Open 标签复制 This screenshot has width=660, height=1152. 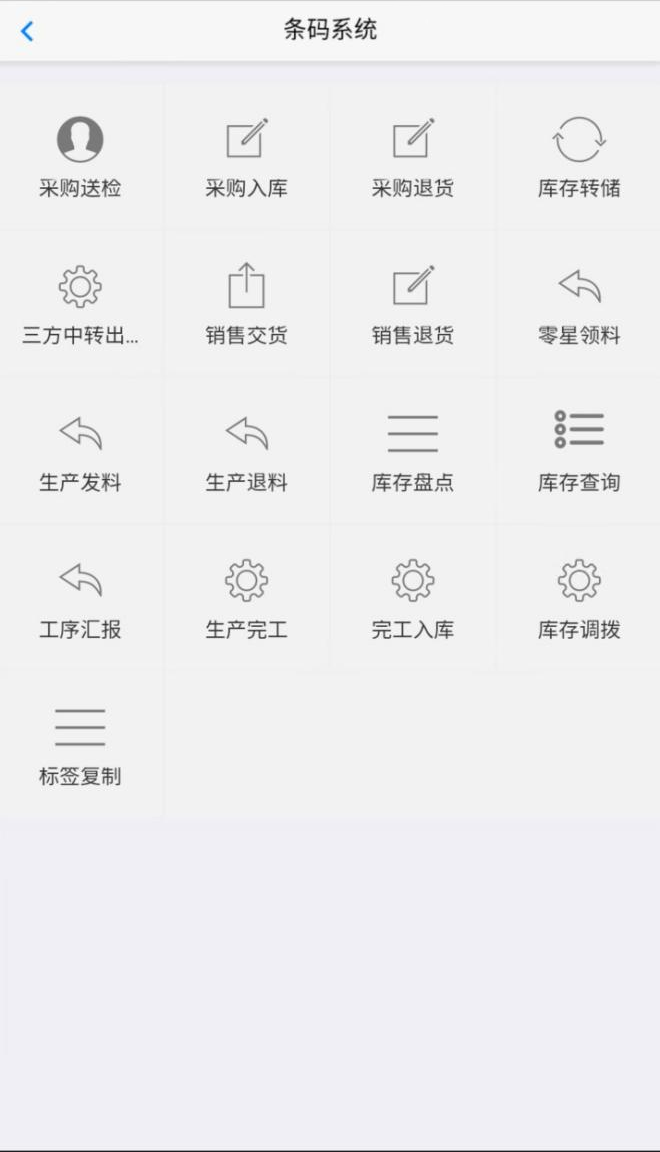click(x=80, y=745)
